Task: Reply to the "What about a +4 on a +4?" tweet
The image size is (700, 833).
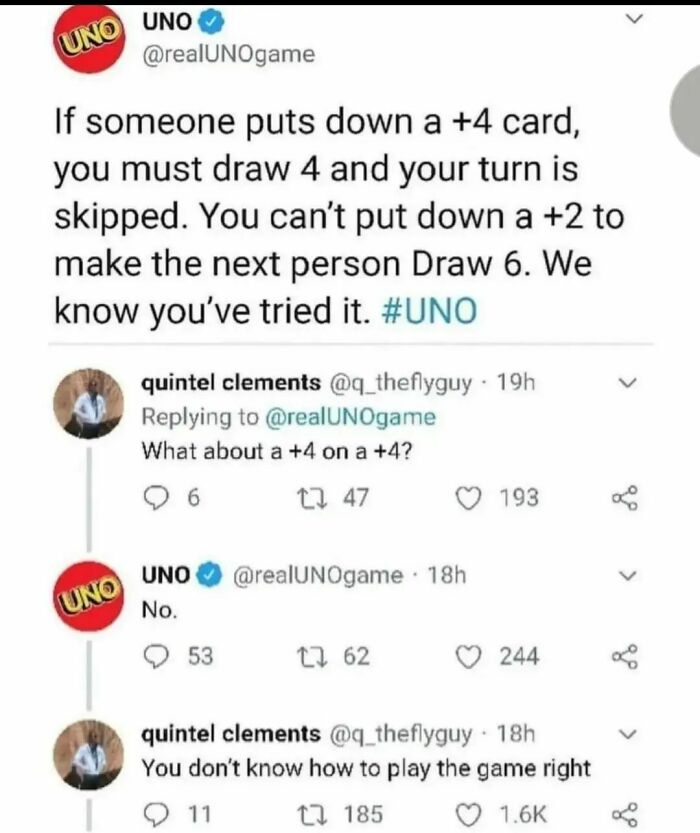Action: [x=158, y=497]
